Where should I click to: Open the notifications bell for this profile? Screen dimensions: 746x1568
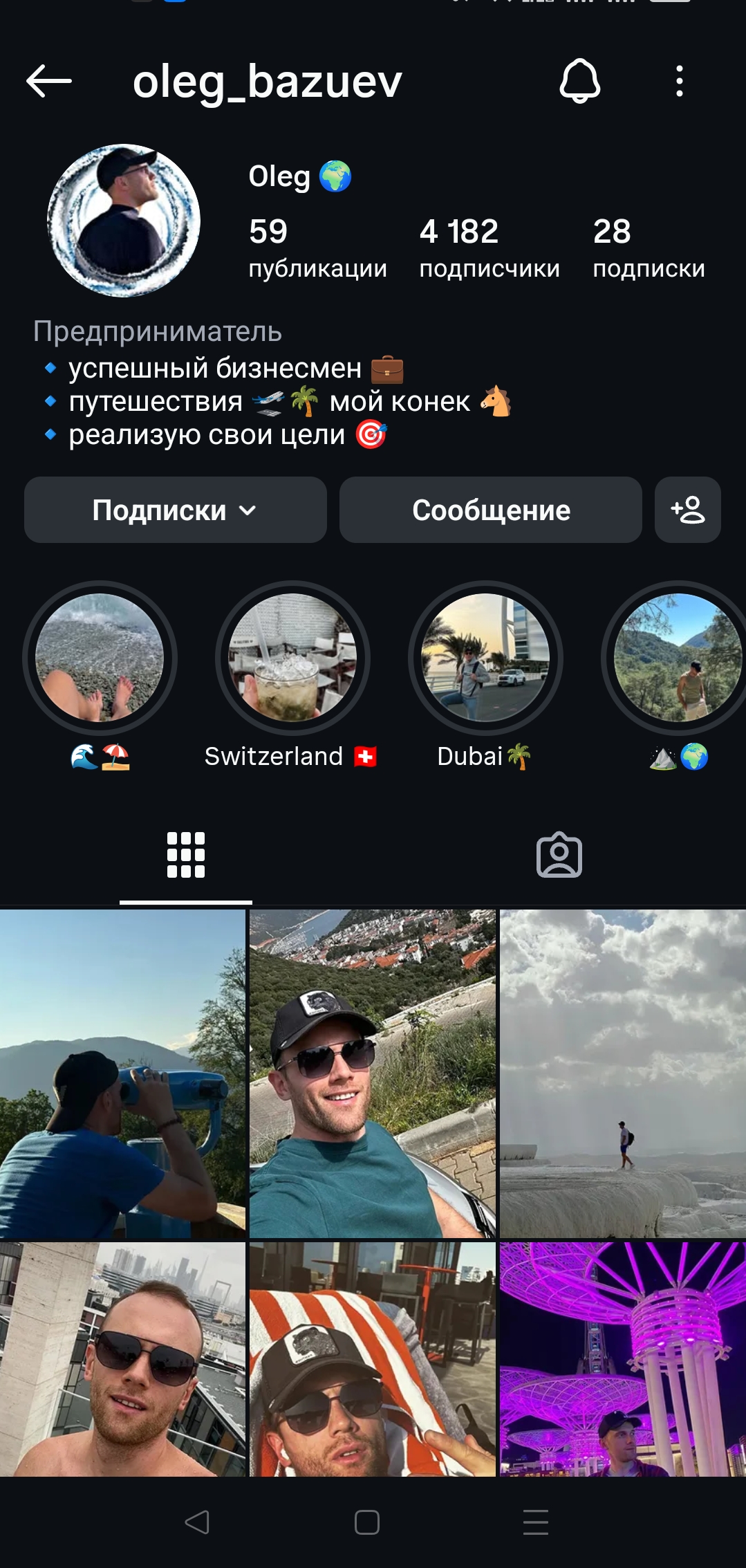coord(579,81)
